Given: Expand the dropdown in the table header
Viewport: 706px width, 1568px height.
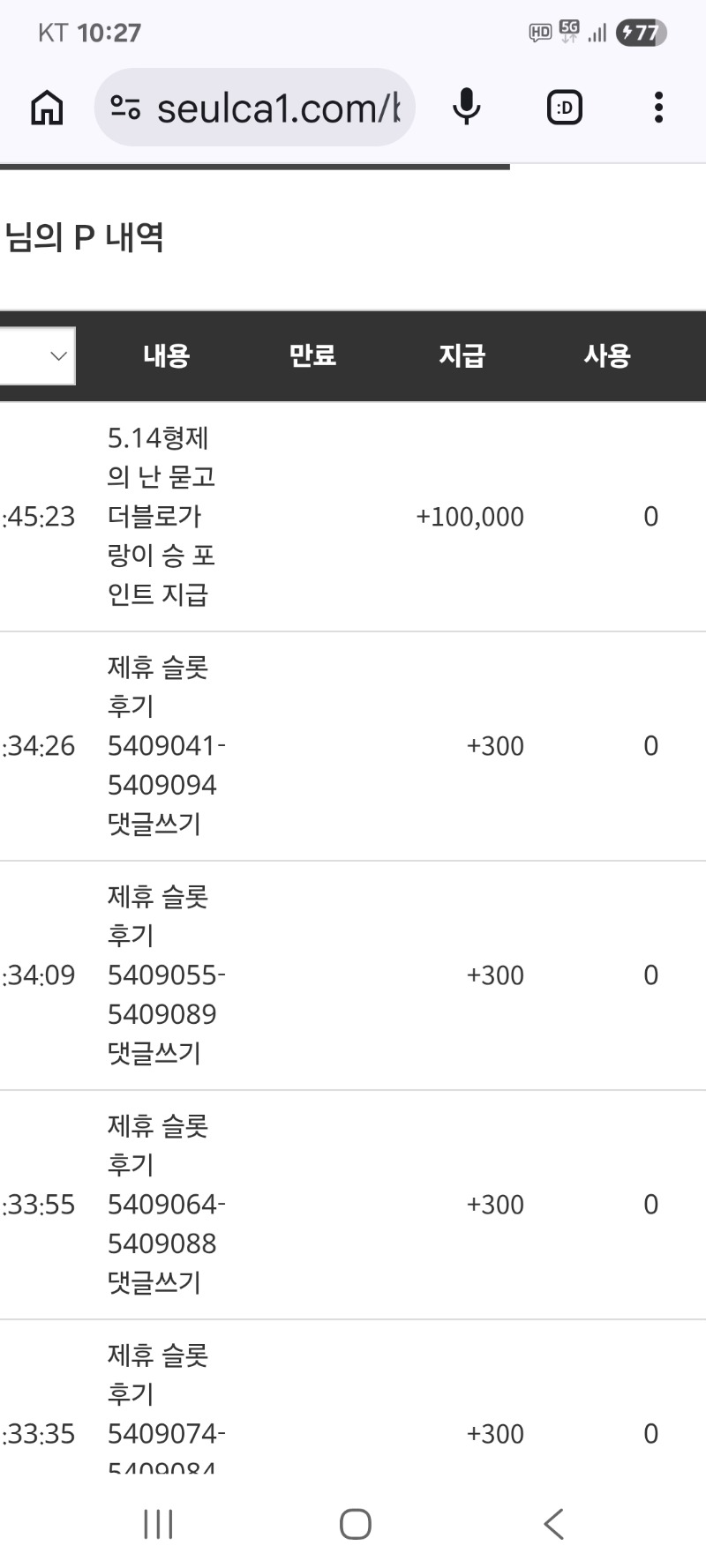Looking at the screenshot, I should pyautogui.click(x=37, y=356).
